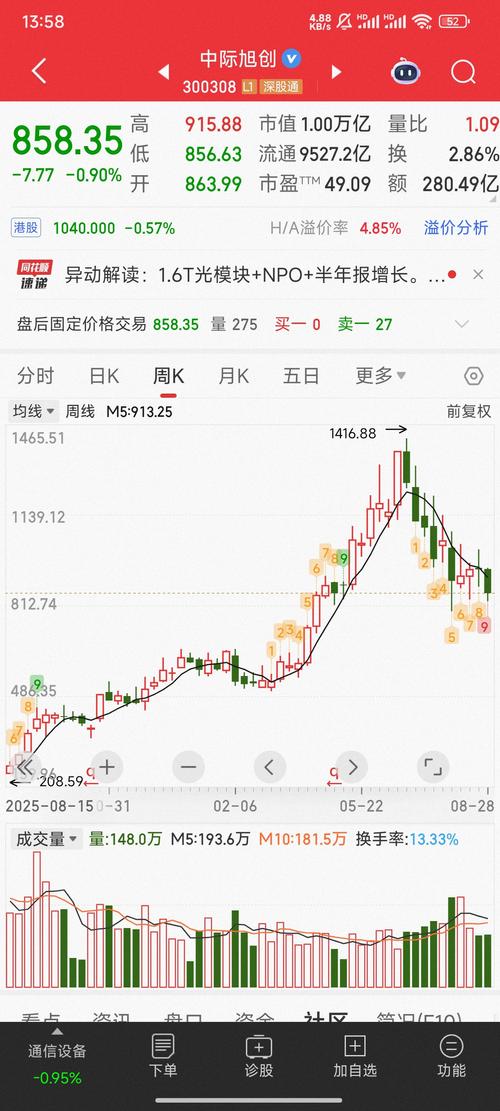Dismiss the 异动解读 news banner
This screenshot has height=1111, width=500.
tap(478, 275)
